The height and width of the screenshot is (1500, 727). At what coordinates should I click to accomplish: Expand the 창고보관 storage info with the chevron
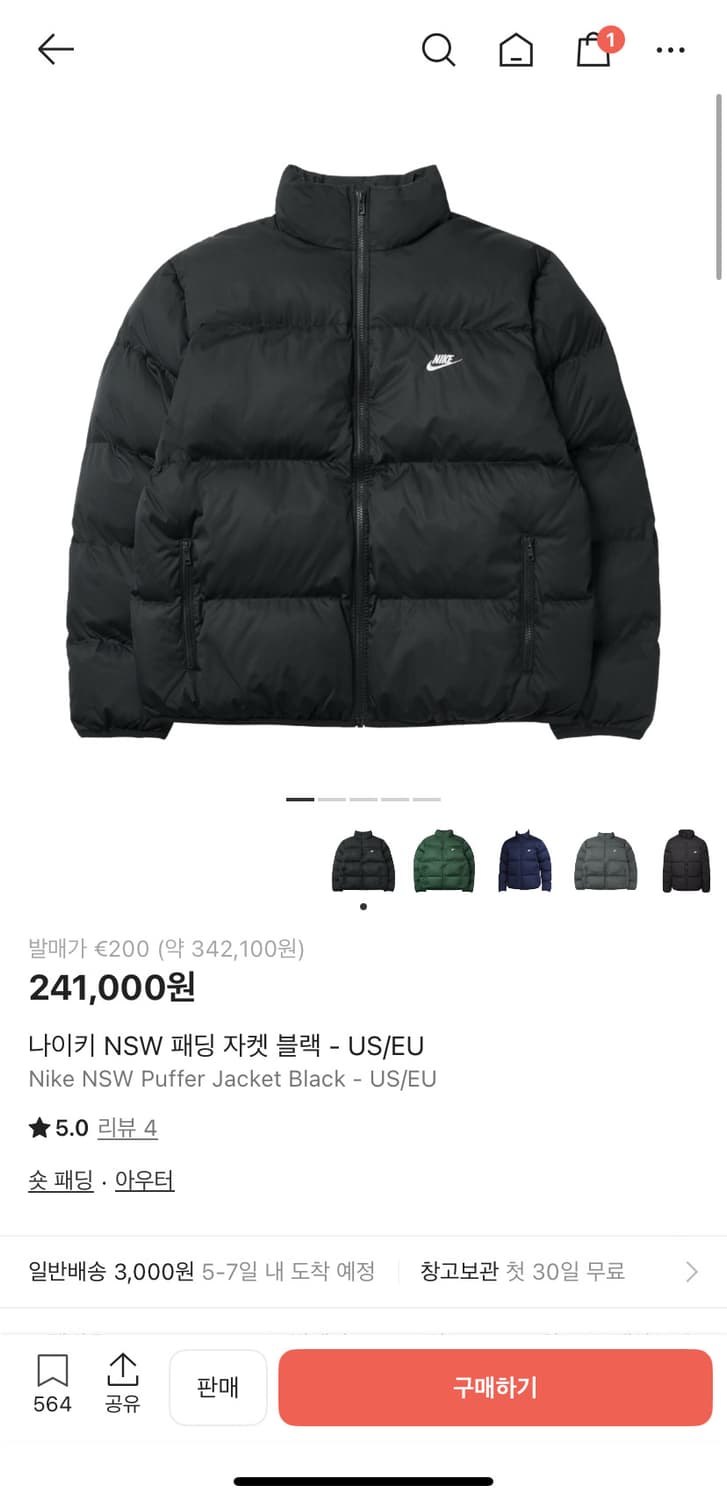pyautogui.click(x=690, y=1271)
